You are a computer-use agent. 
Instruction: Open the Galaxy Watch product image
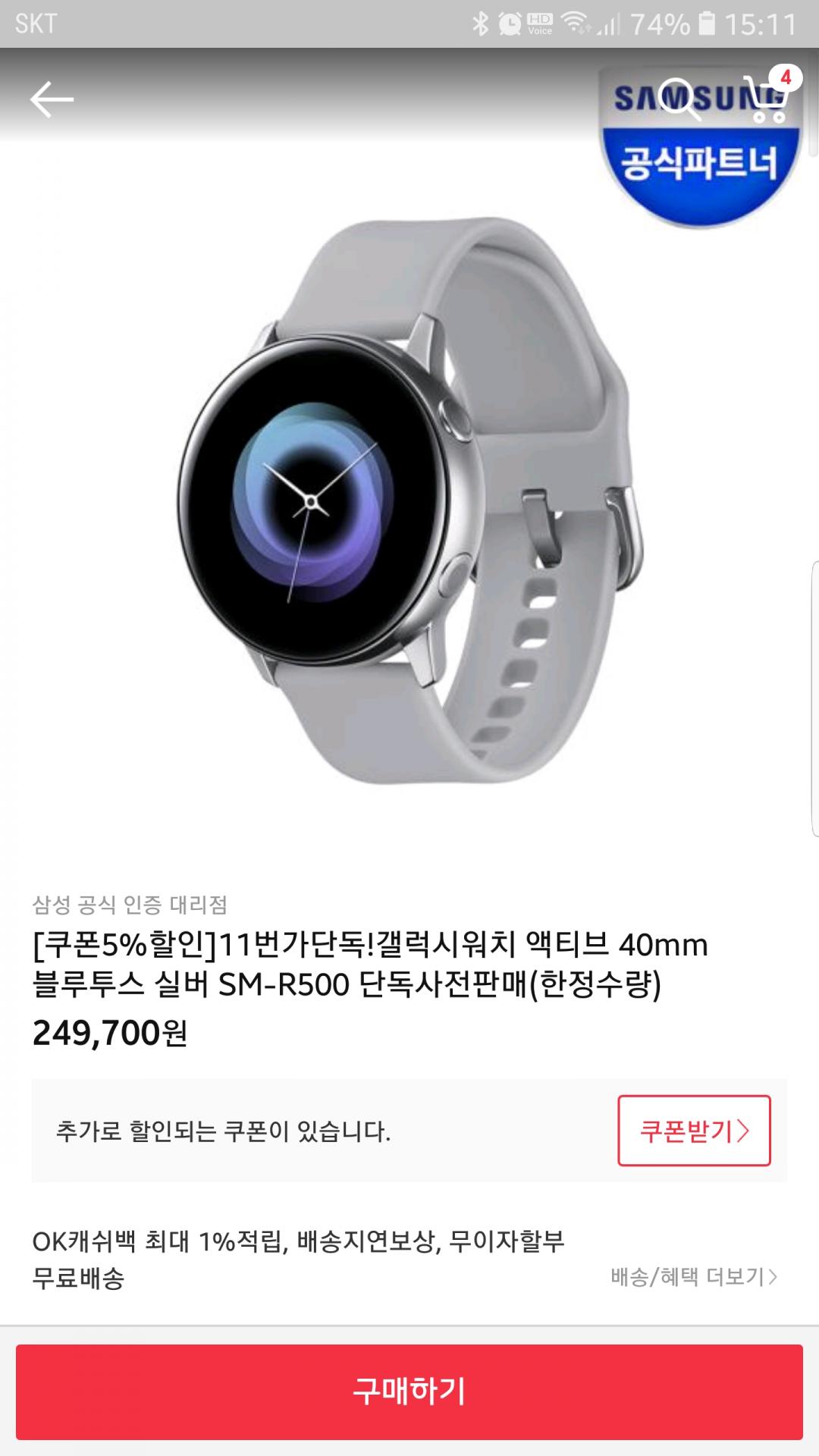(x=409, y=500)
